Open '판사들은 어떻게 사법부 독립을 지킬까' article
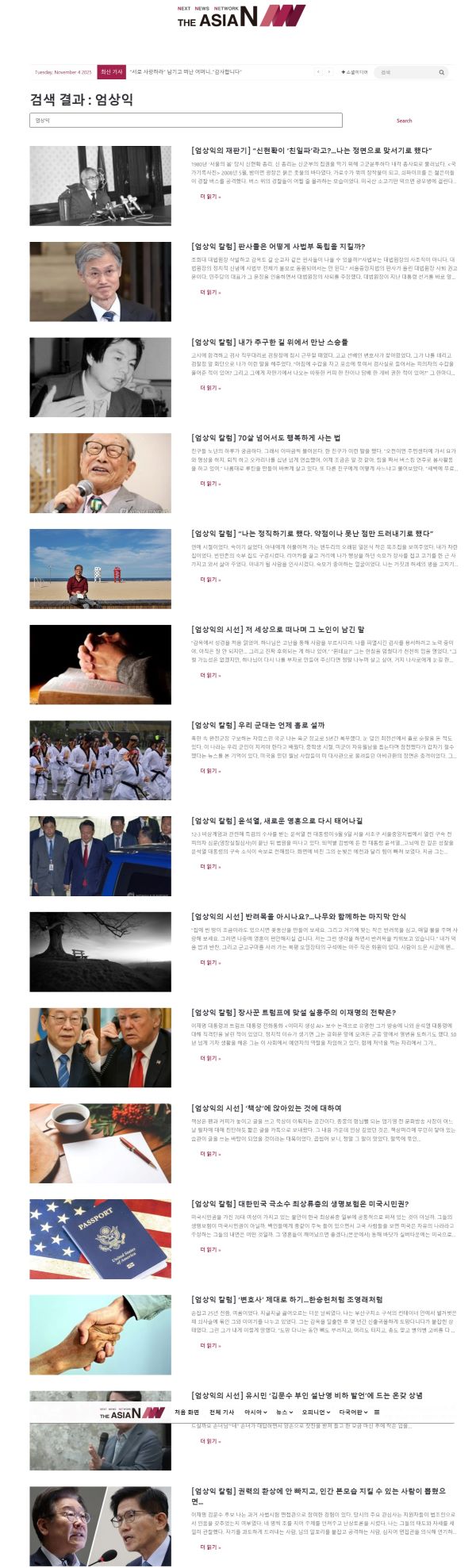The width and height of the screenshot is (476, 1568). tap(278, 246)
